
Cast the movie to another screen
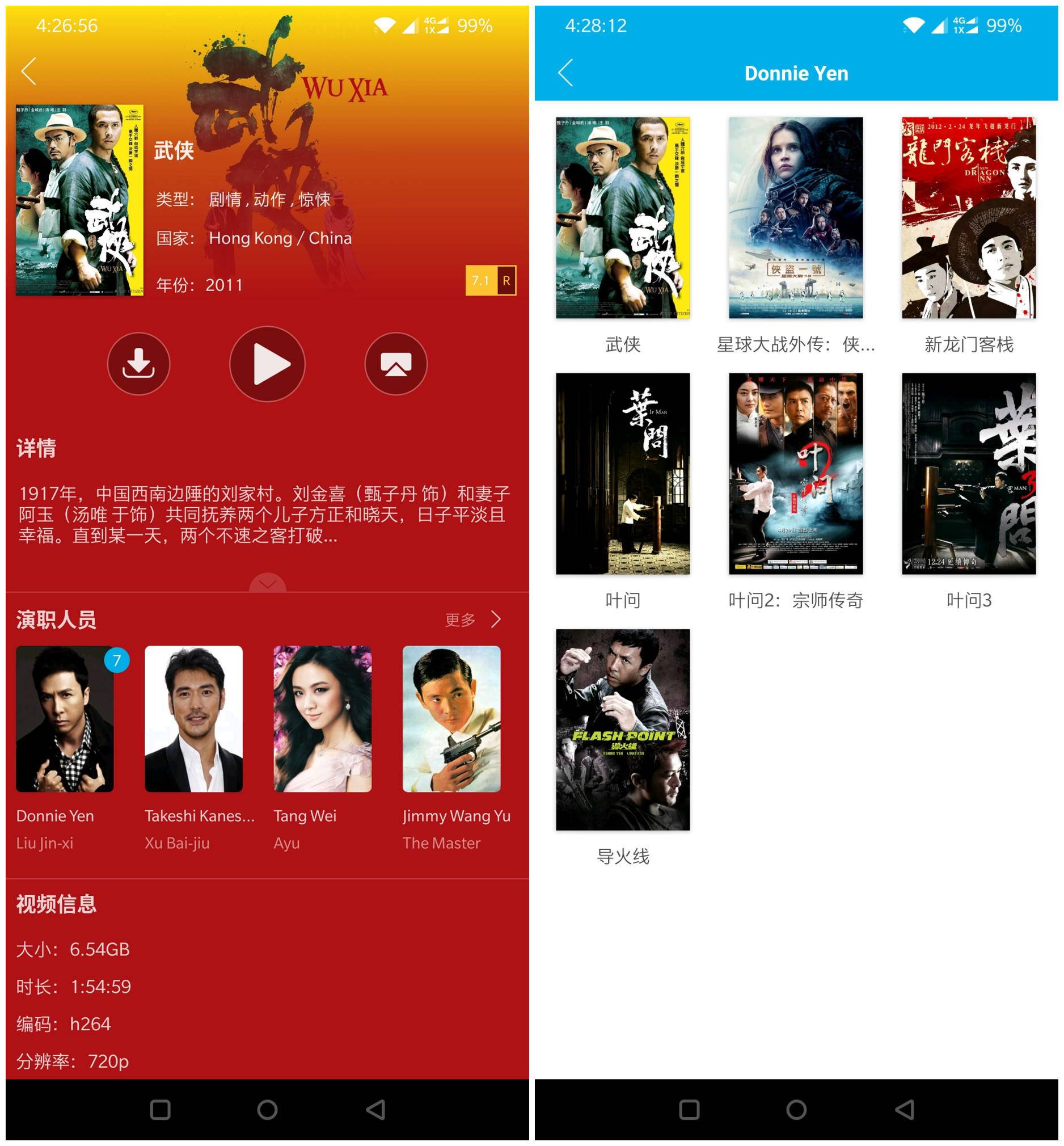pos(396,364)
